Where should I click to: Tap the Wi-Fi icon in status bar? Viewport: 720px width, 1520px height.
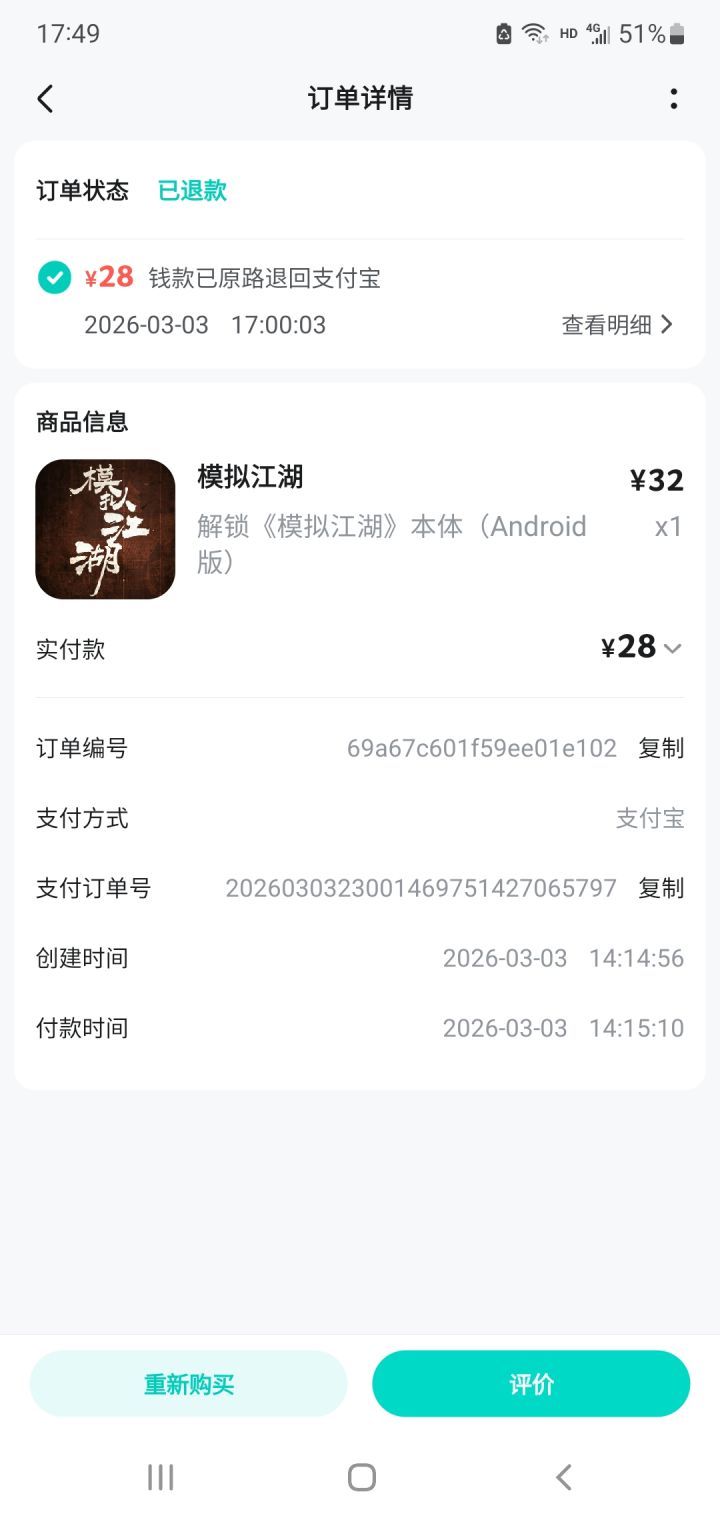(x=535, y=33)
